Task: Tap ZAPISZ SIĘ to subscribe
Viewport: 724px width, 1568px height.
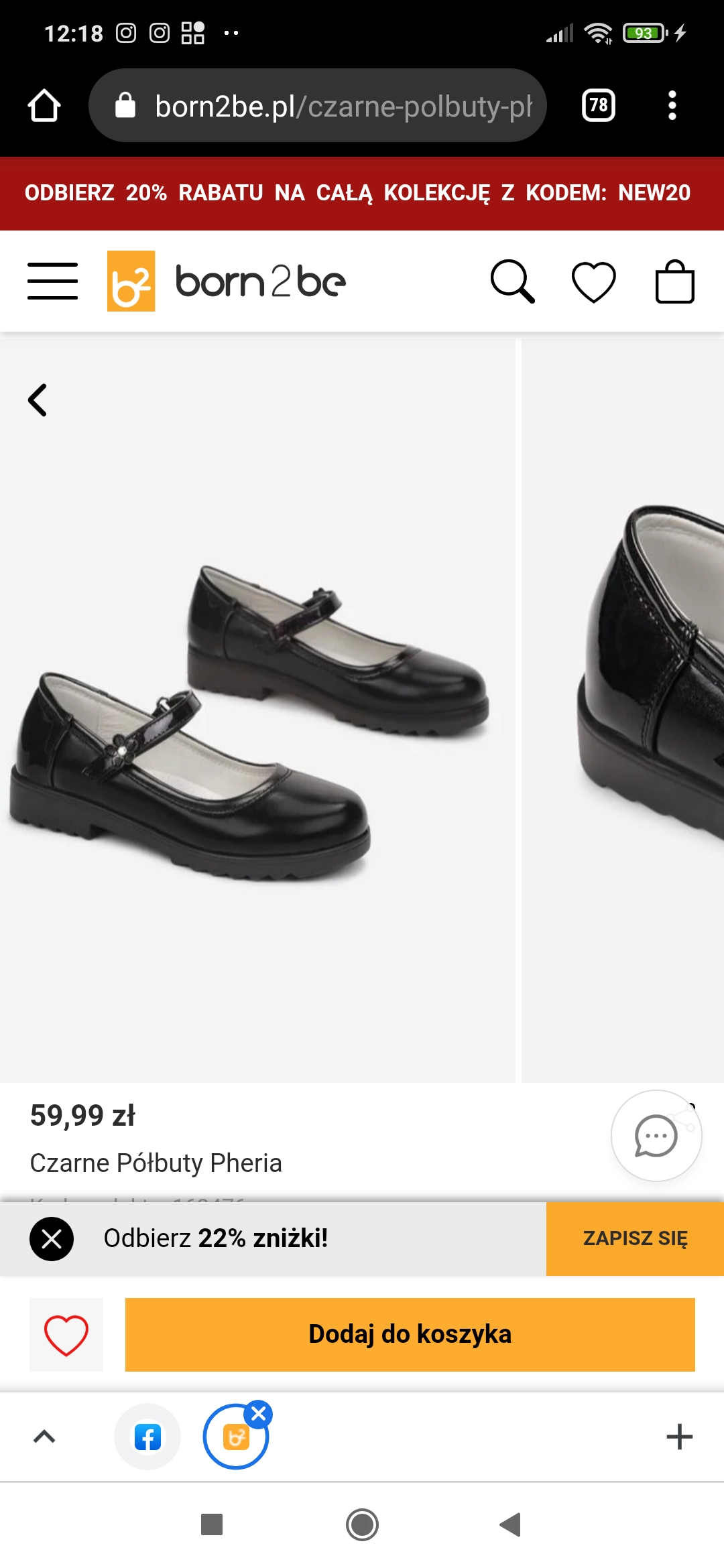Action: tap(635, 1238)
